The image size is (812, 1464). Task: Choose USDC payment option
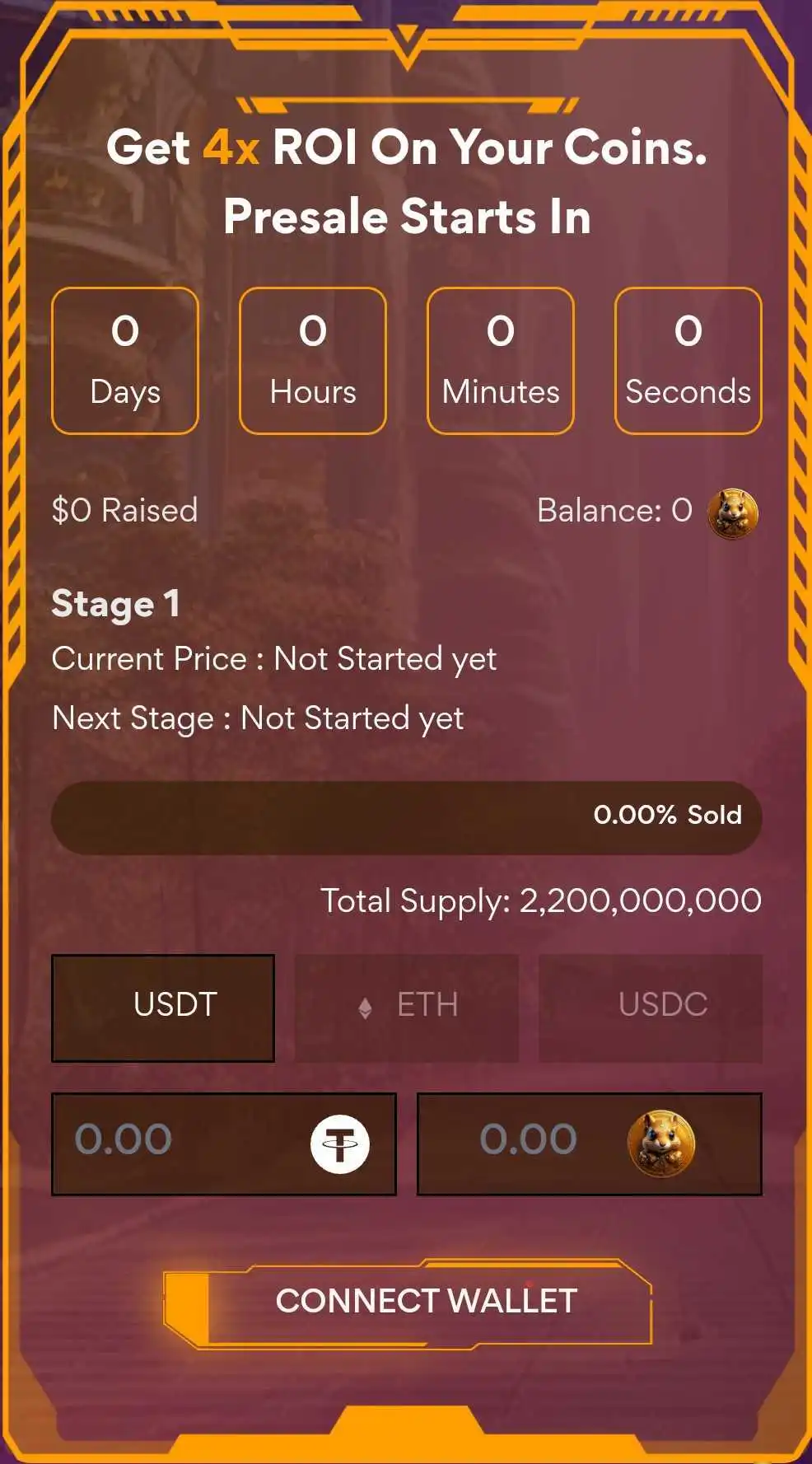(x=651, y=1007)
